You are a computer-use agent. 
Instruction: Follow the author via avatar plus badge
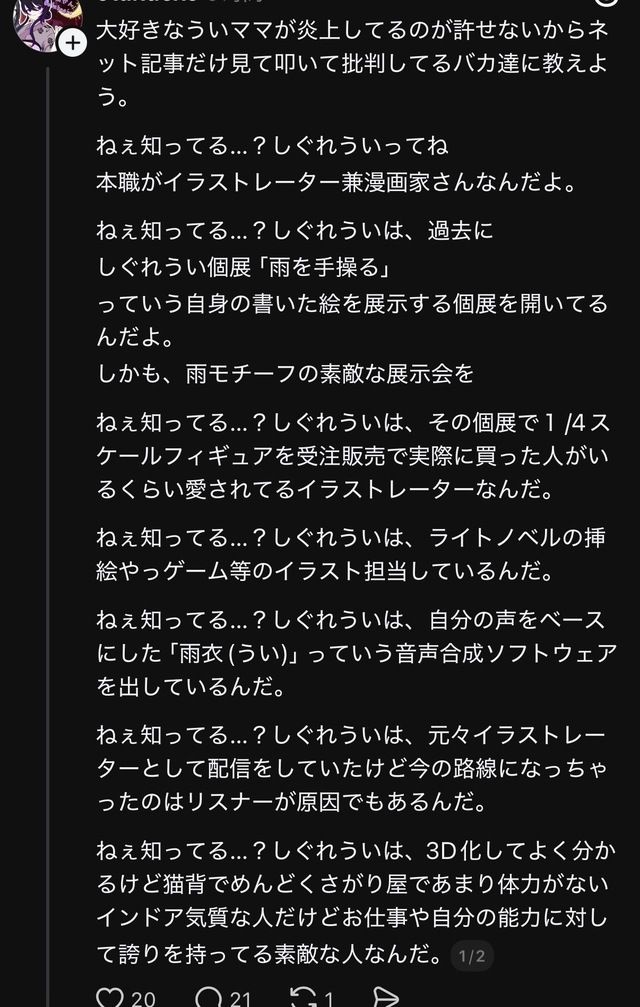point(74,44)
